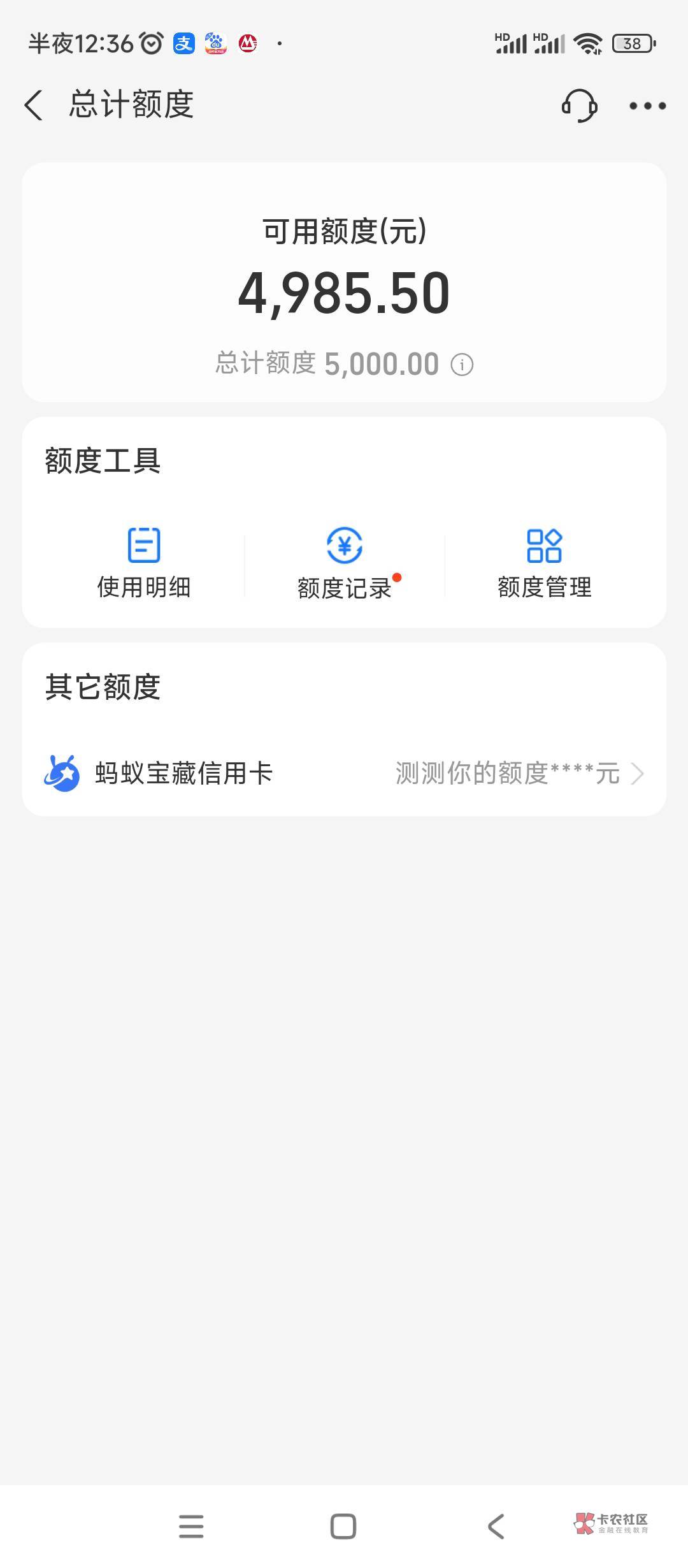Go back from 总计额度 page
688x1568 pixels.
coord(34,105)
